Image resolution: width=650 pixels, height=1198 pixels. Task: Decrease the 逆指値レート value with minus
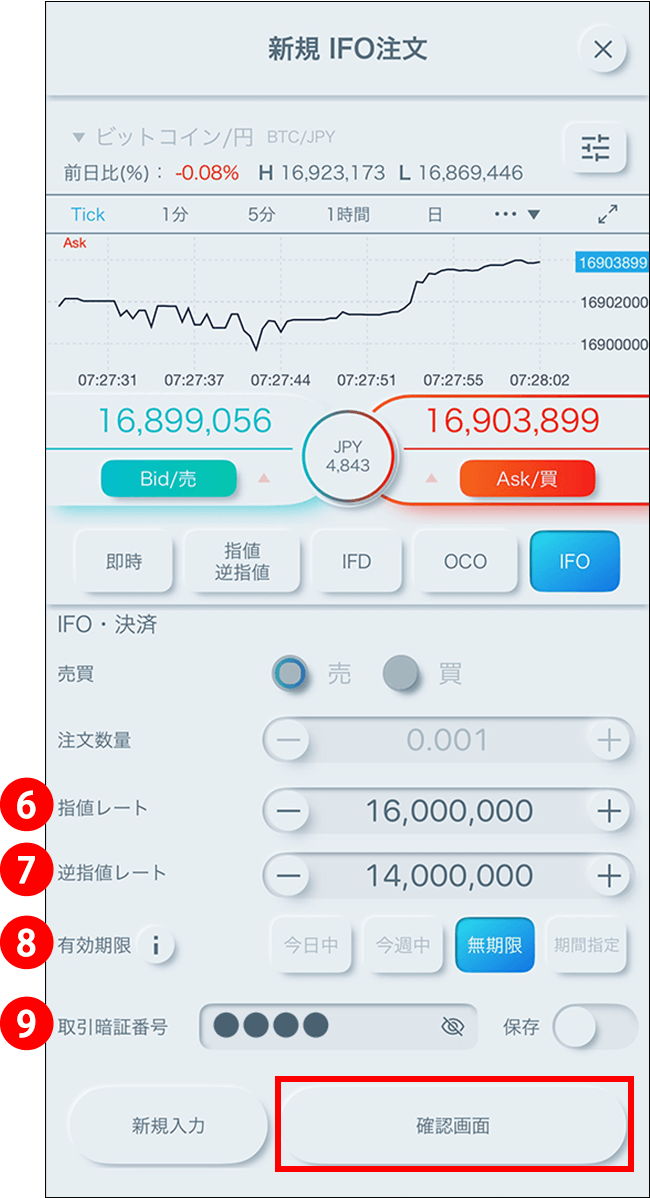(x=288, y=876)
